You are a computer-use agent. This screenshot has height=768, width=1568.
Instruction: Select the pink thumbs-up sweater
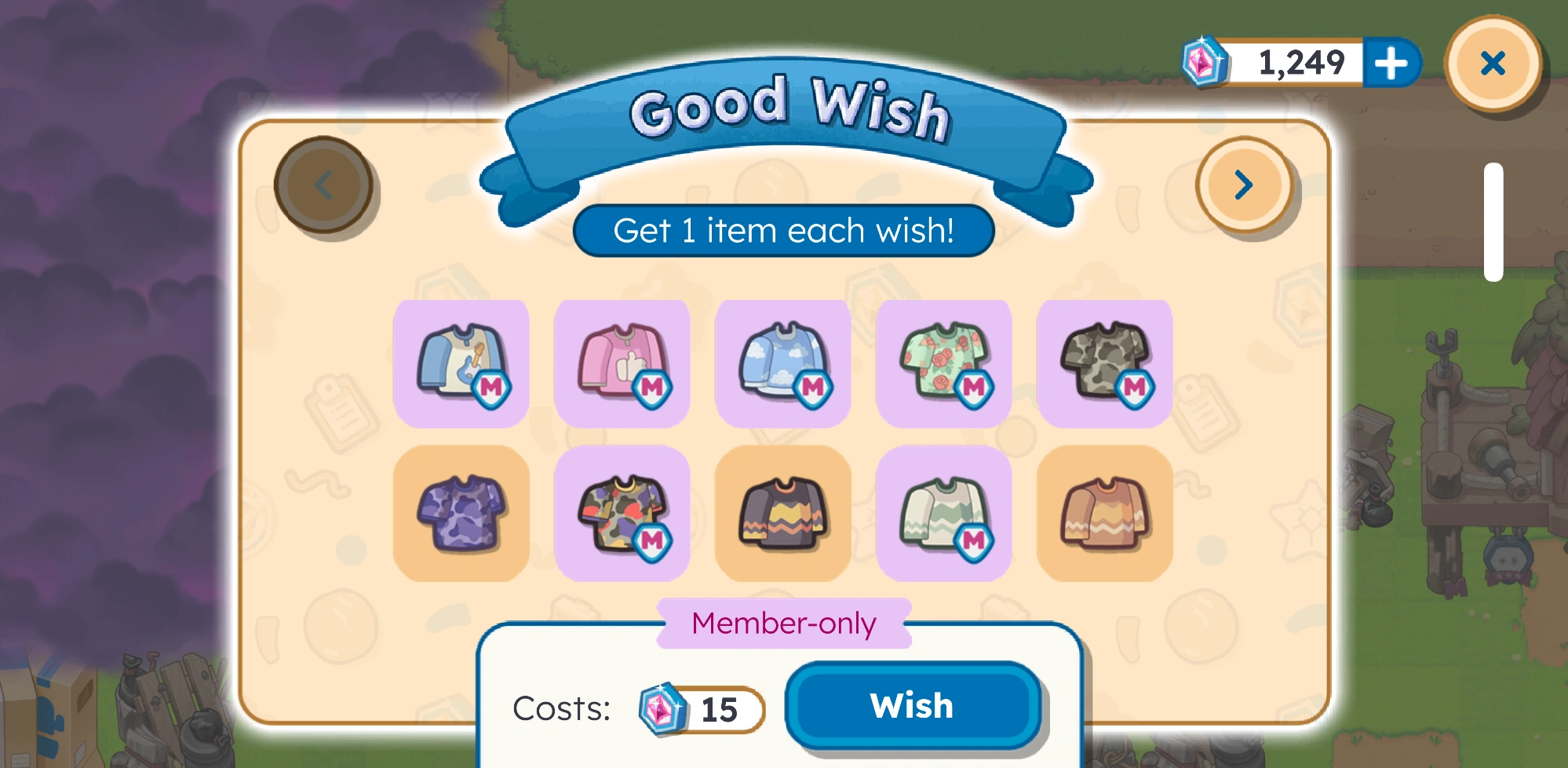[x=622, y=364]
